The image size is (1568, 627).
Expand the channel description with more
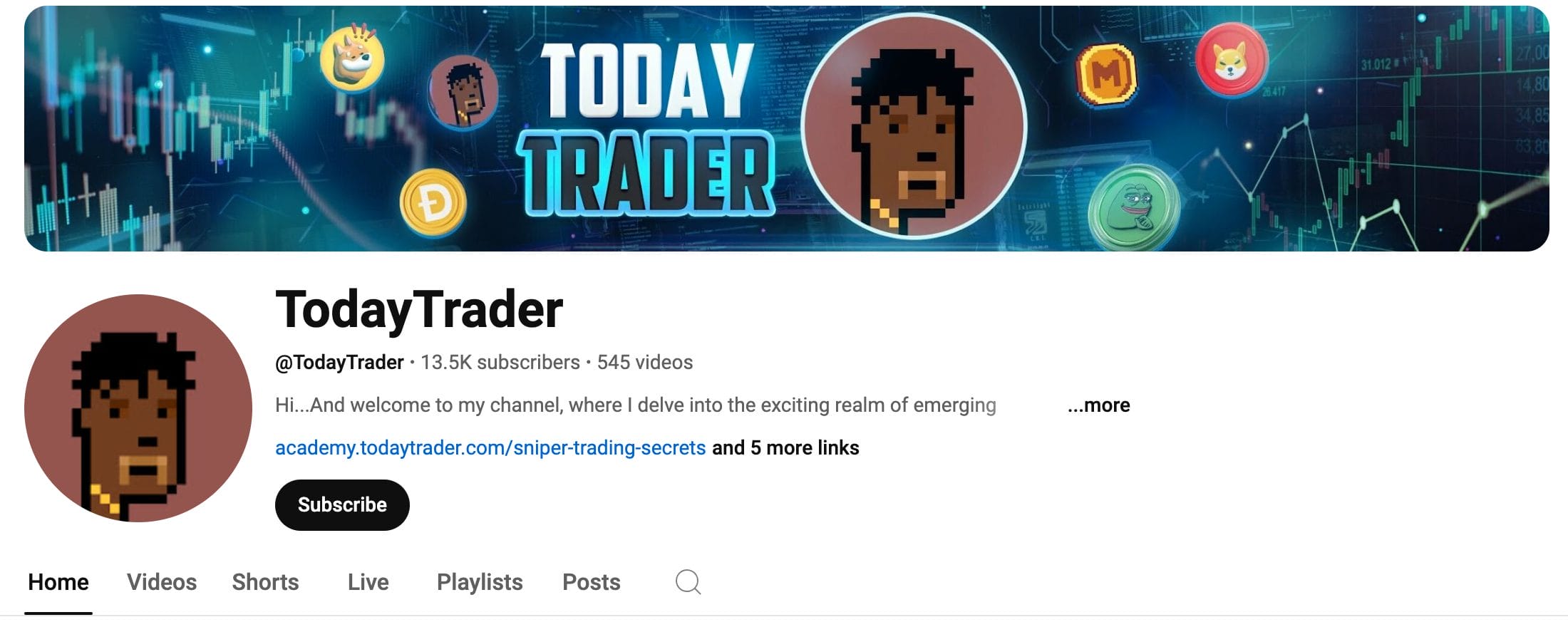point(1098,405)
